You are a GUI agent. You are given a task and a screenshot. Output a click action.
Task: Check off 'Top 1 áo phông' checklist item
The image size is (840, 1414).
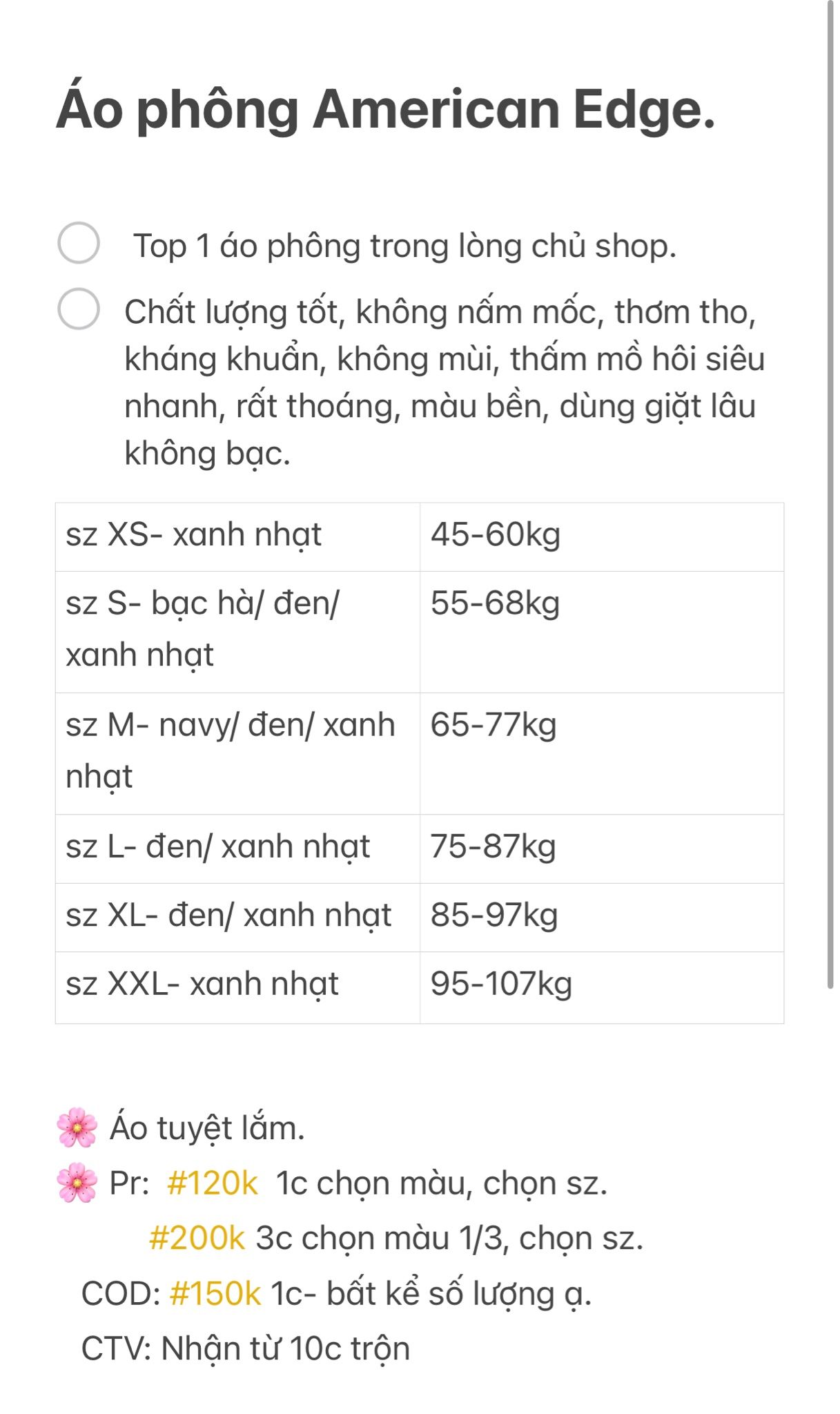pyautogui.click(x=79, y=243)
